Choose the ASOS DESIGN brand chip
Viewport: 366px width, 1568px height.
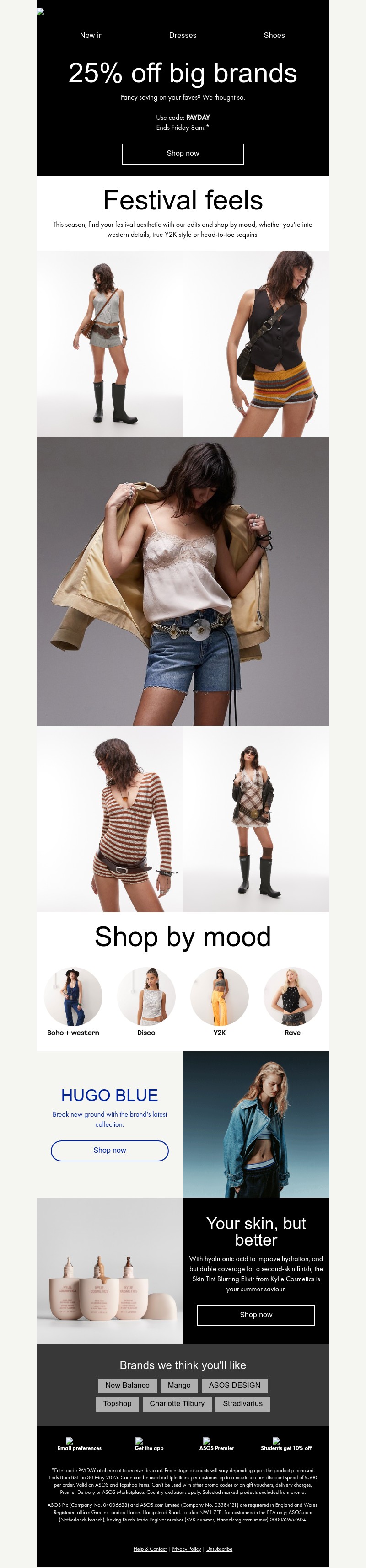coord(234,1385)
